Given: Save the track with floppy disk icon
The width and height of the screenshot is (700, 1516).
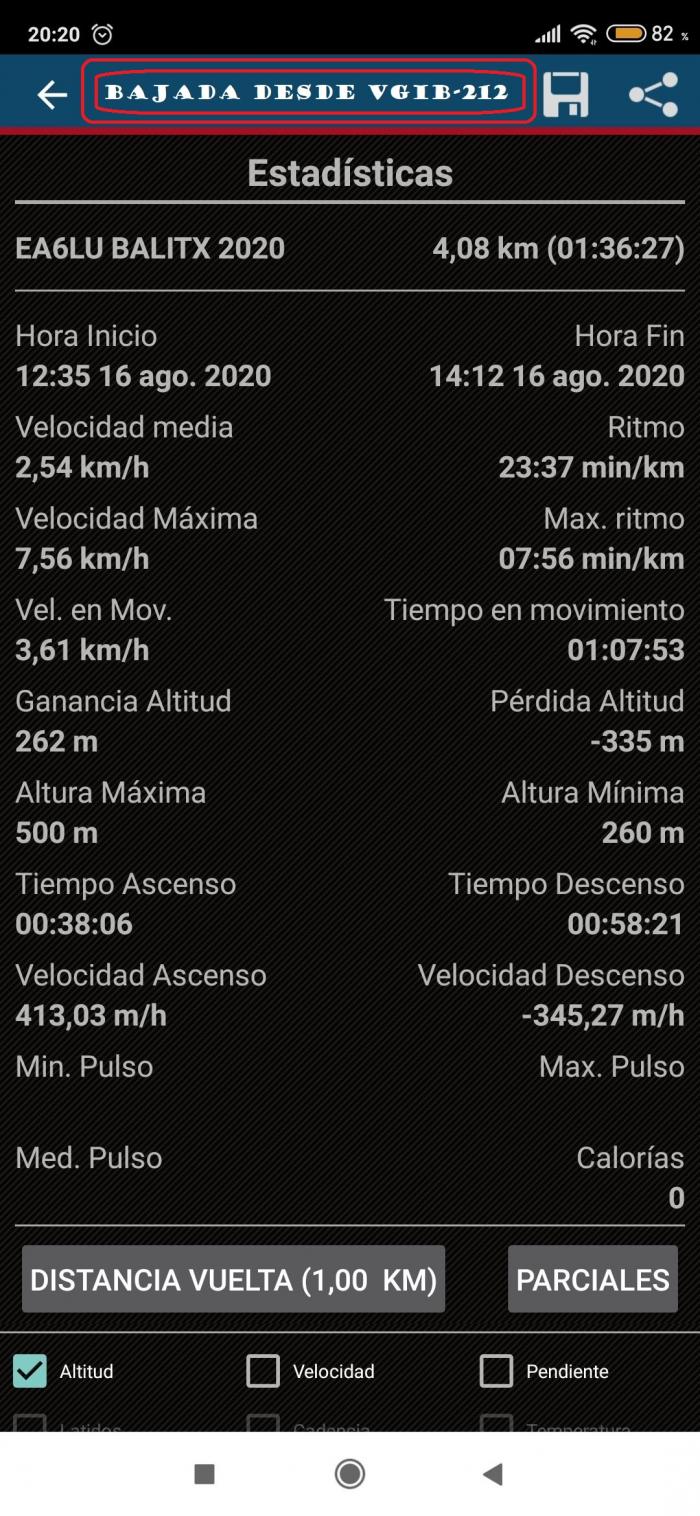Looking at the screenshot, I should (x=566, y=94).
